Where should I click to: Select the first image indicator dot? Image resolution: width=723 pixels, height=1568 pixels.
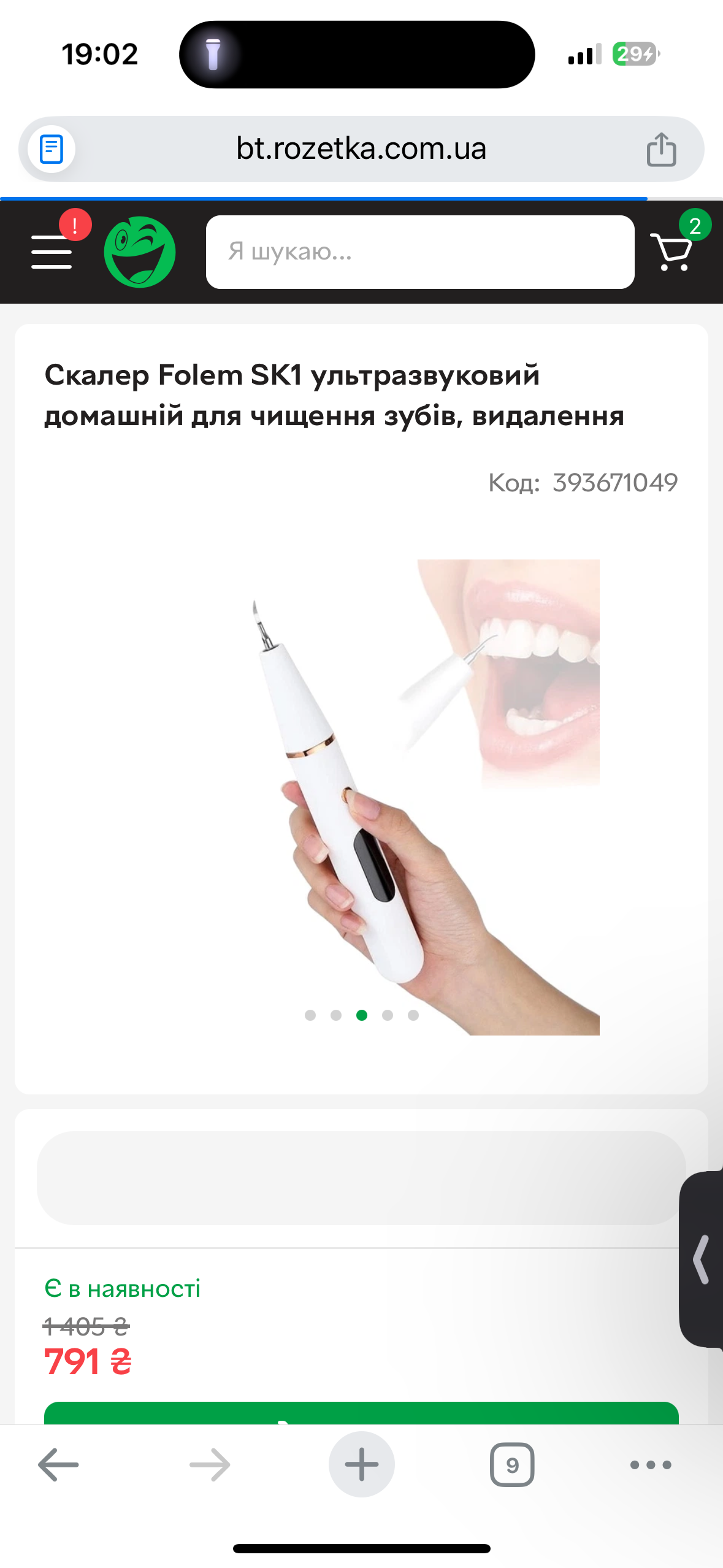pos(310,1015)
